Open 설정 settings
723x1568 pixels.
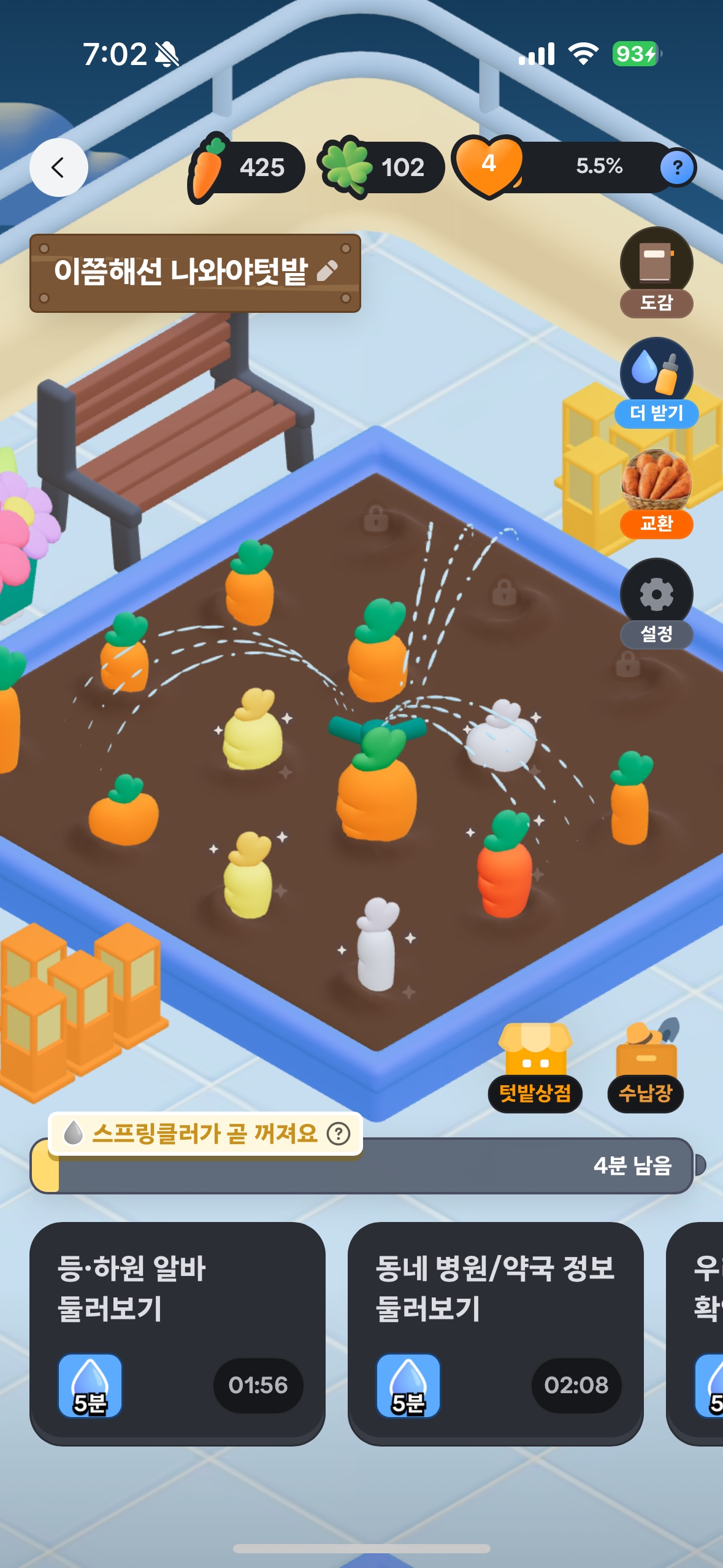(656, 604)
